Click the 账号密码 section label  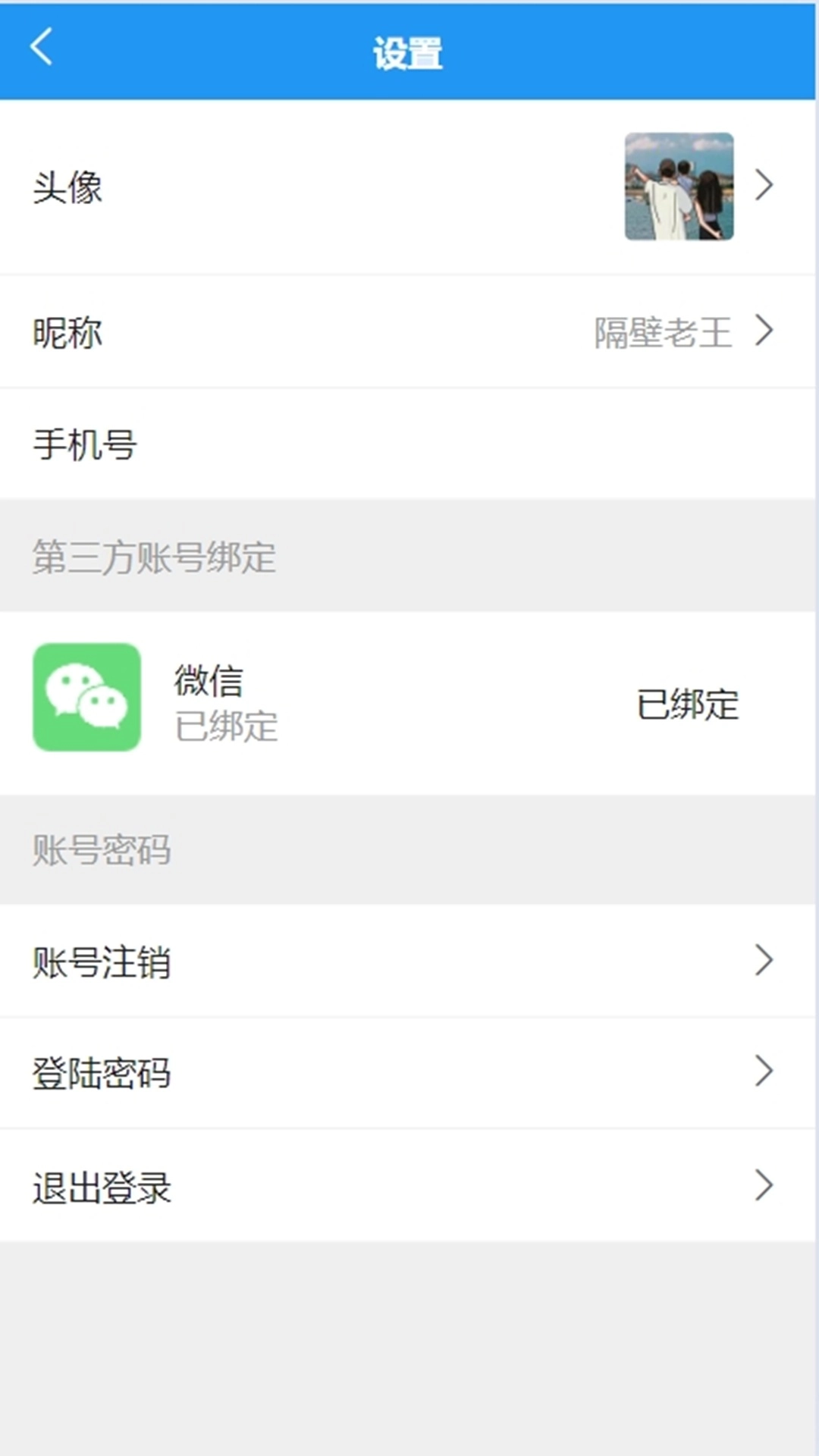click(102, 849)
